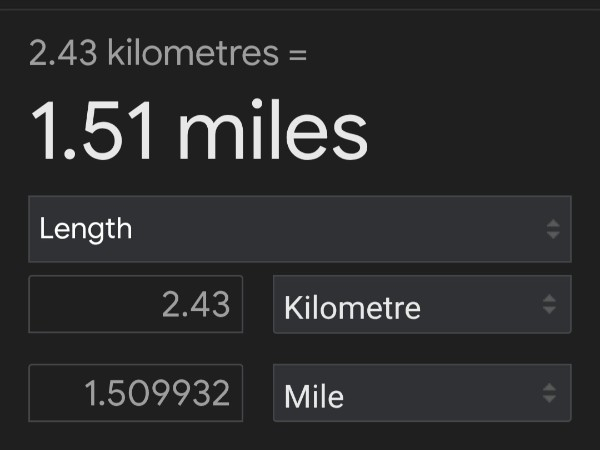Edit the 2.43 kilometre value field
The width and height of the screenshot is (600, 450).
136,305
